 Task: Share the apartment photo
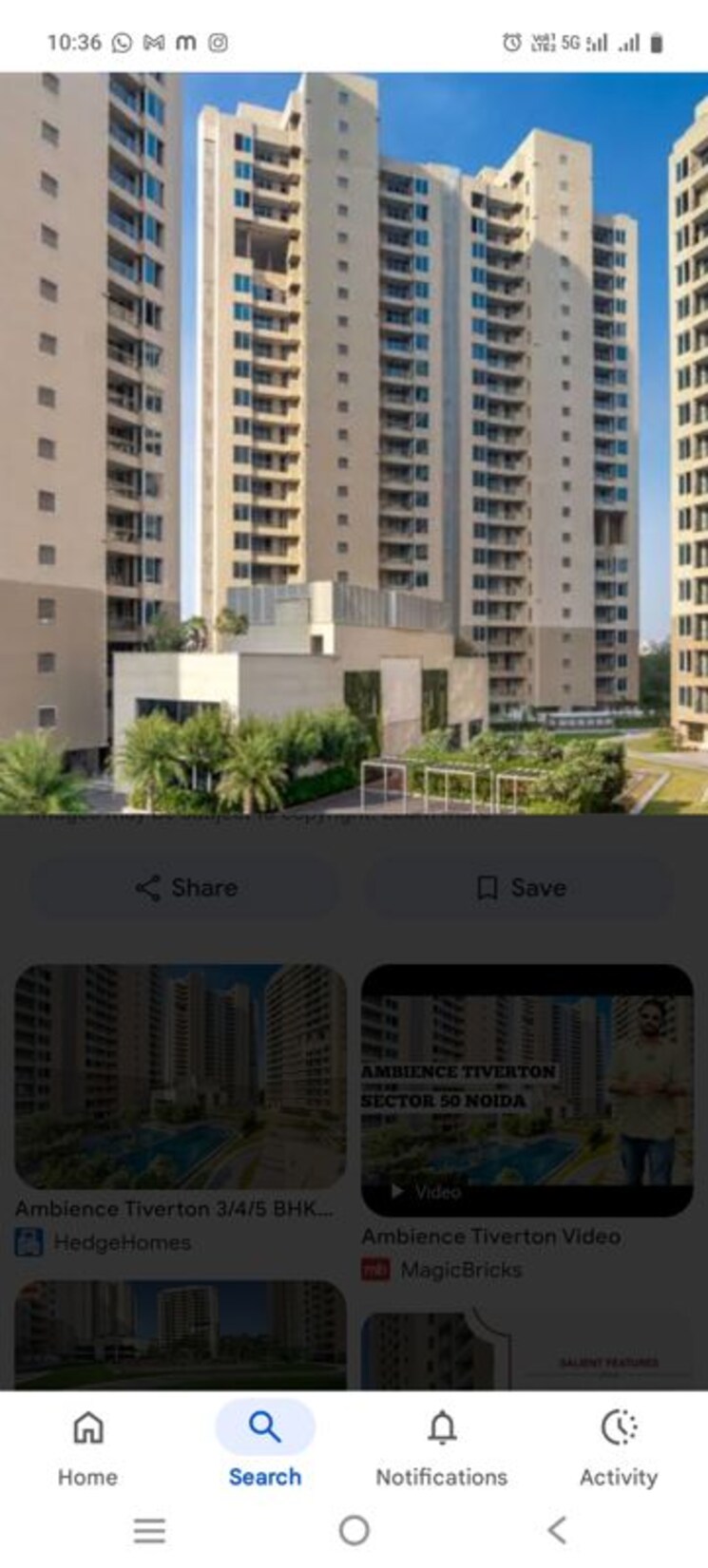point(183,887)
